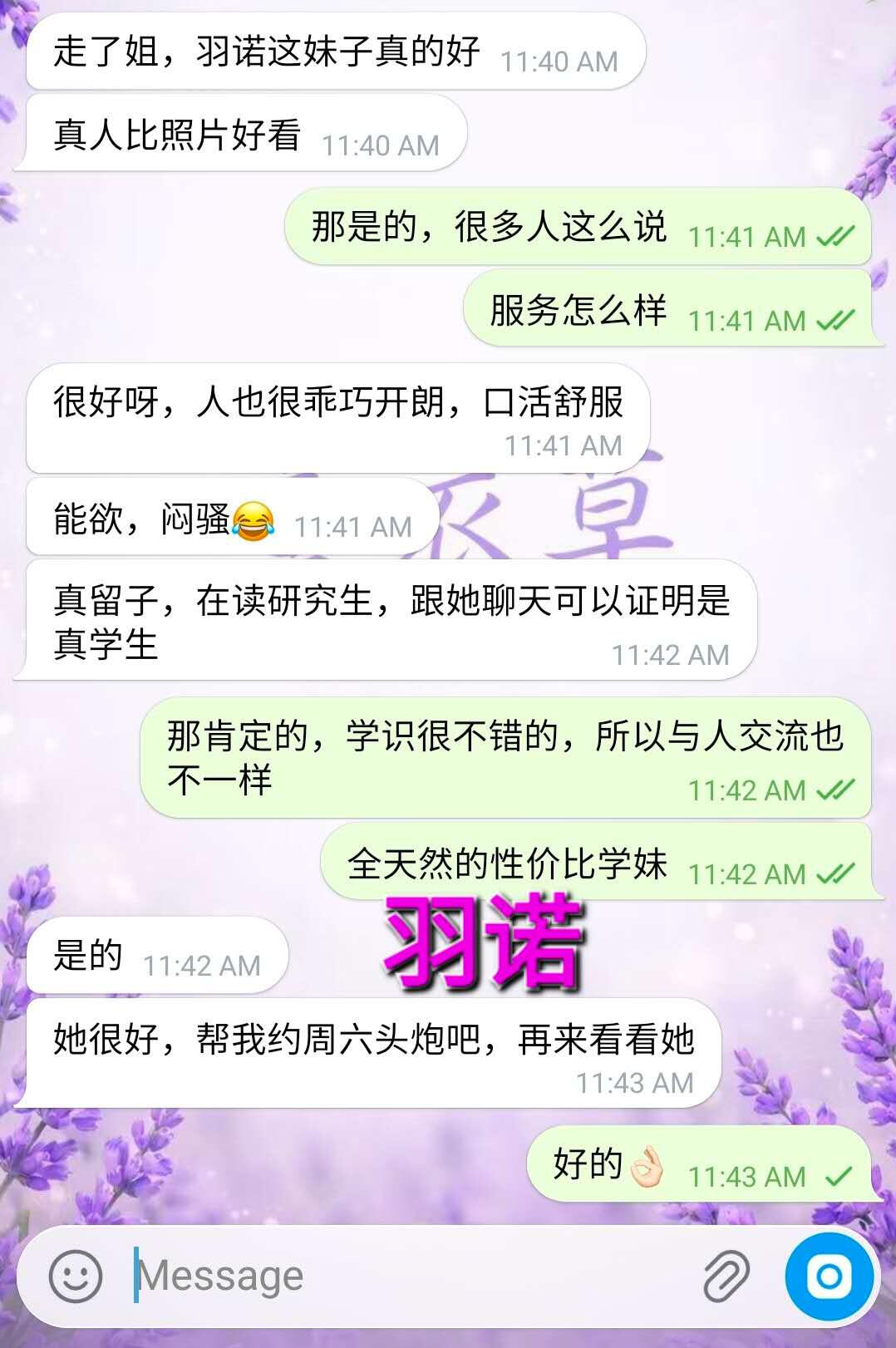The image size is (896, 1348).
Task: Open the camera to record media
Action: pos(829,1276)
